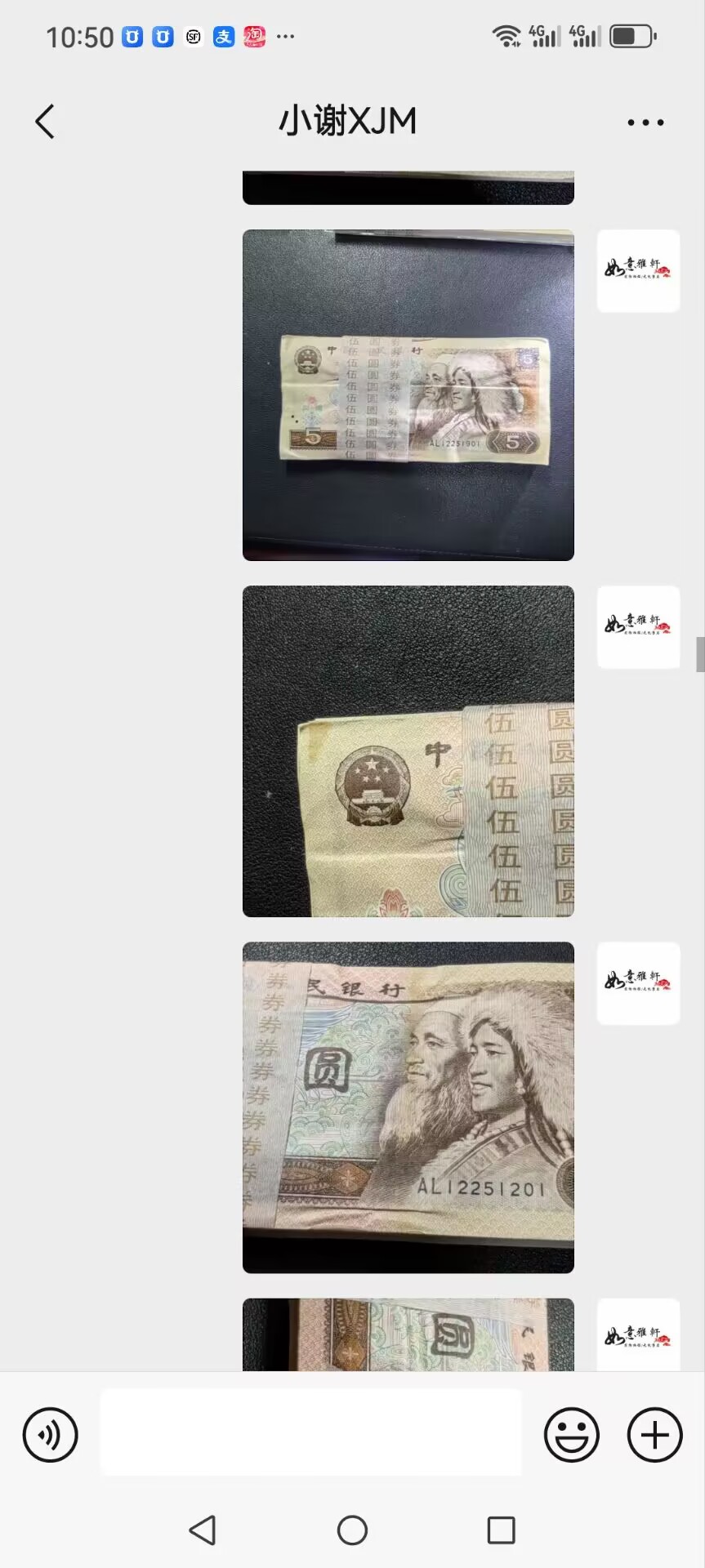Open the plus attachment menu

point(654,1434)
